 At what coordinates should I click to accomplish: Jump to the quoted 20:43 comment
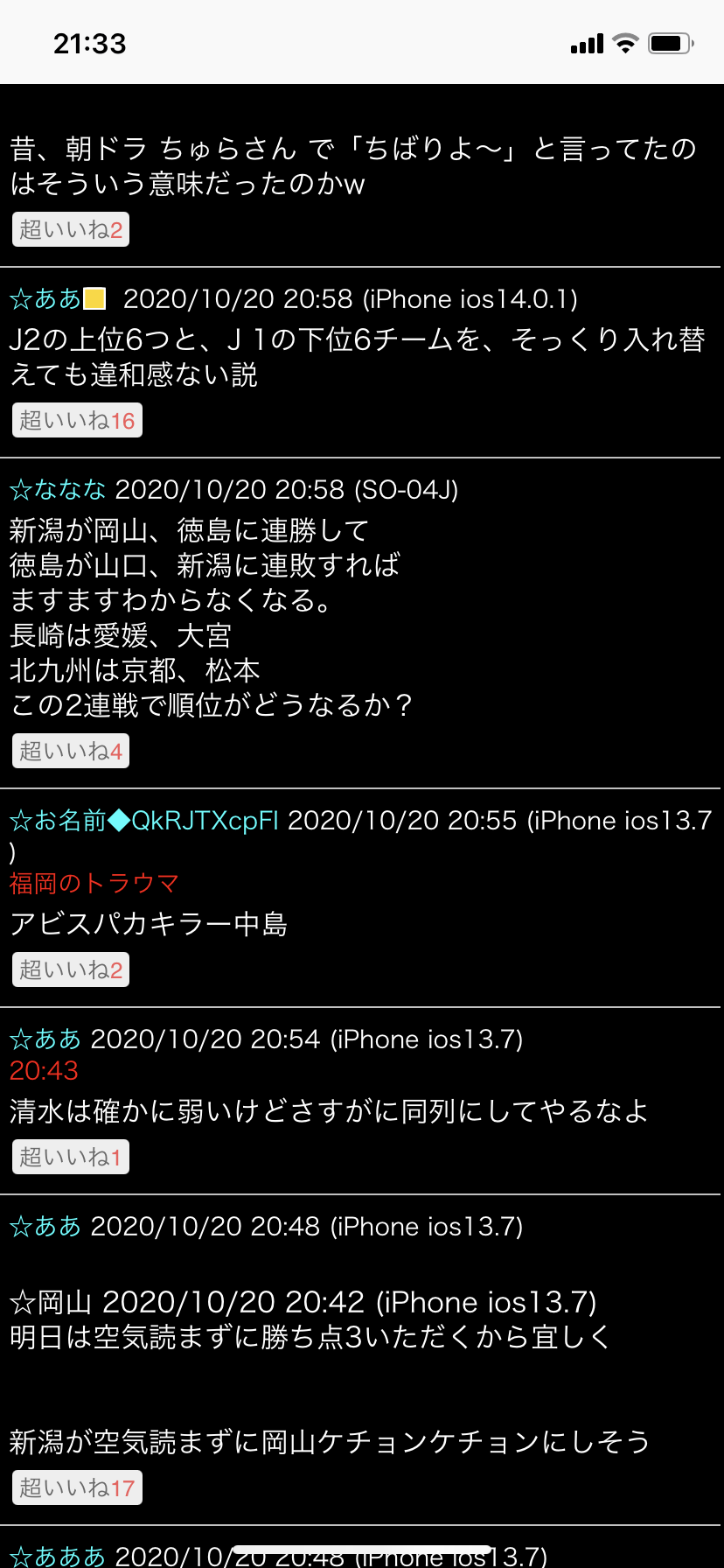44,1071
